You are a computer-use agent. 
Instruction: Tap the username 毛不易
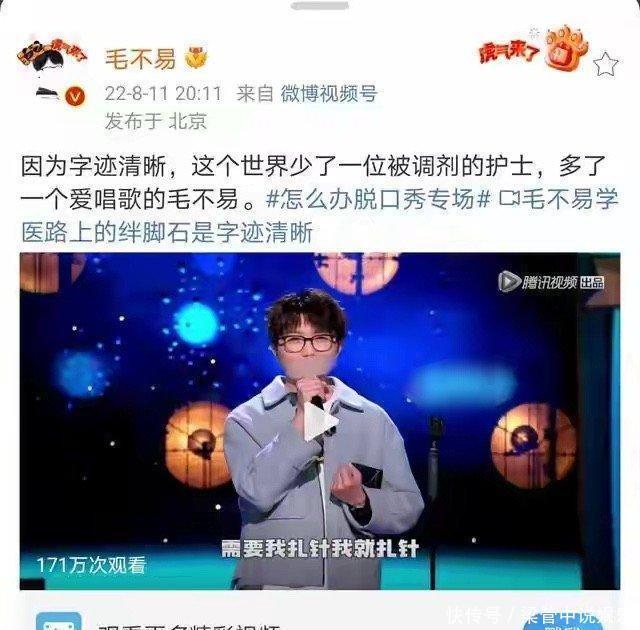coord(144,58)
